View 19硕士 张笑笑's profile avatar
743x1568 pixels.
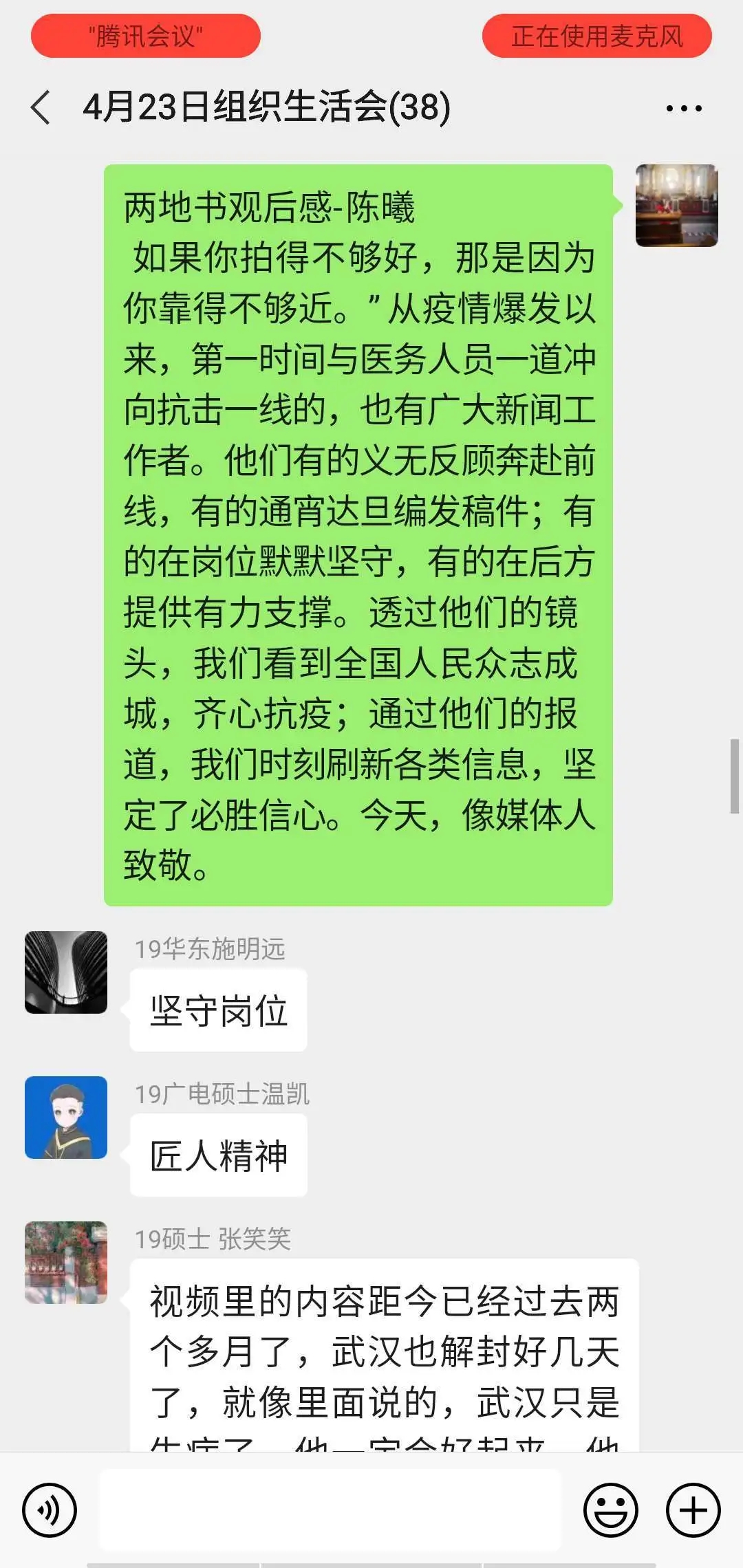(66, 1263)
